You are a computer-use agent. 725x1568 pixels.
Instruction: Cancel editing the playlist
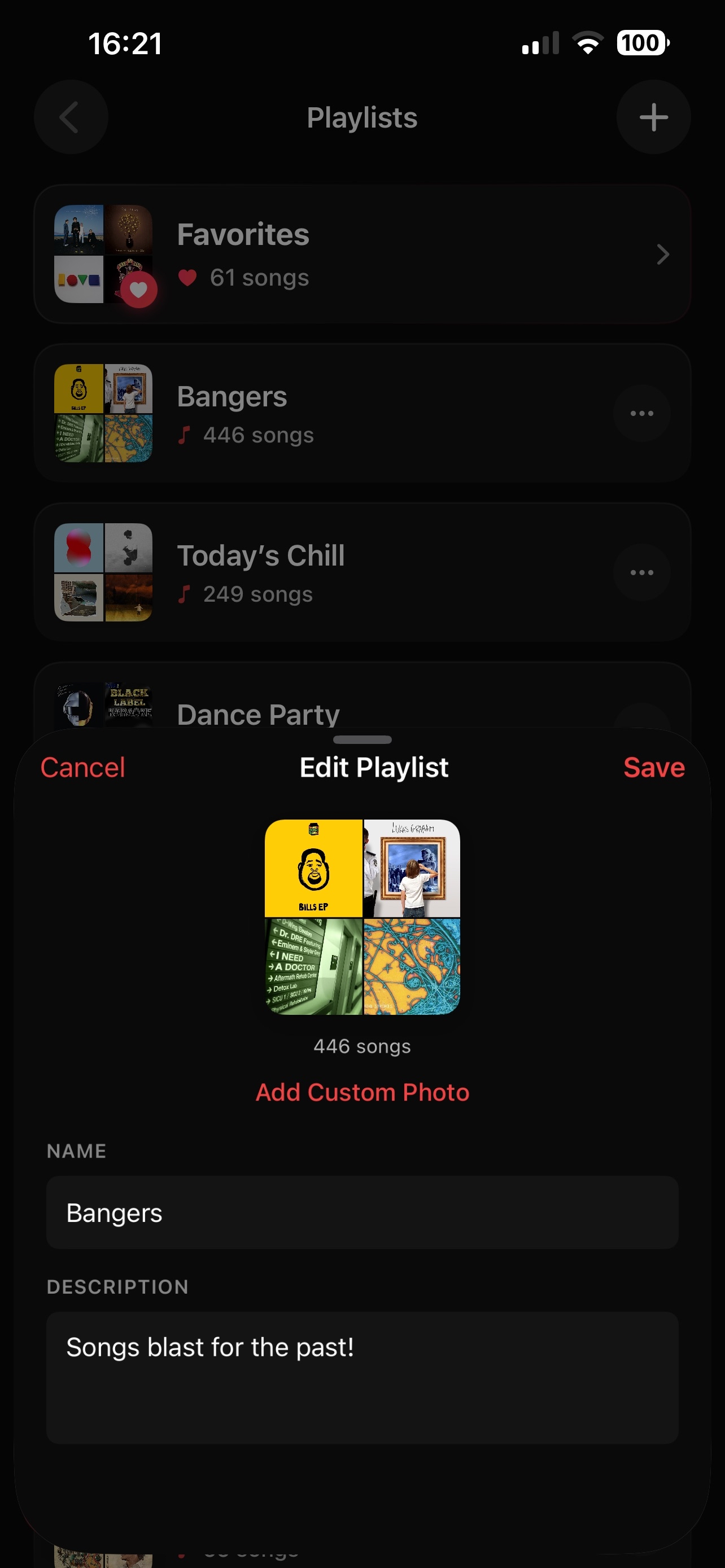click(x=83, y=767)
